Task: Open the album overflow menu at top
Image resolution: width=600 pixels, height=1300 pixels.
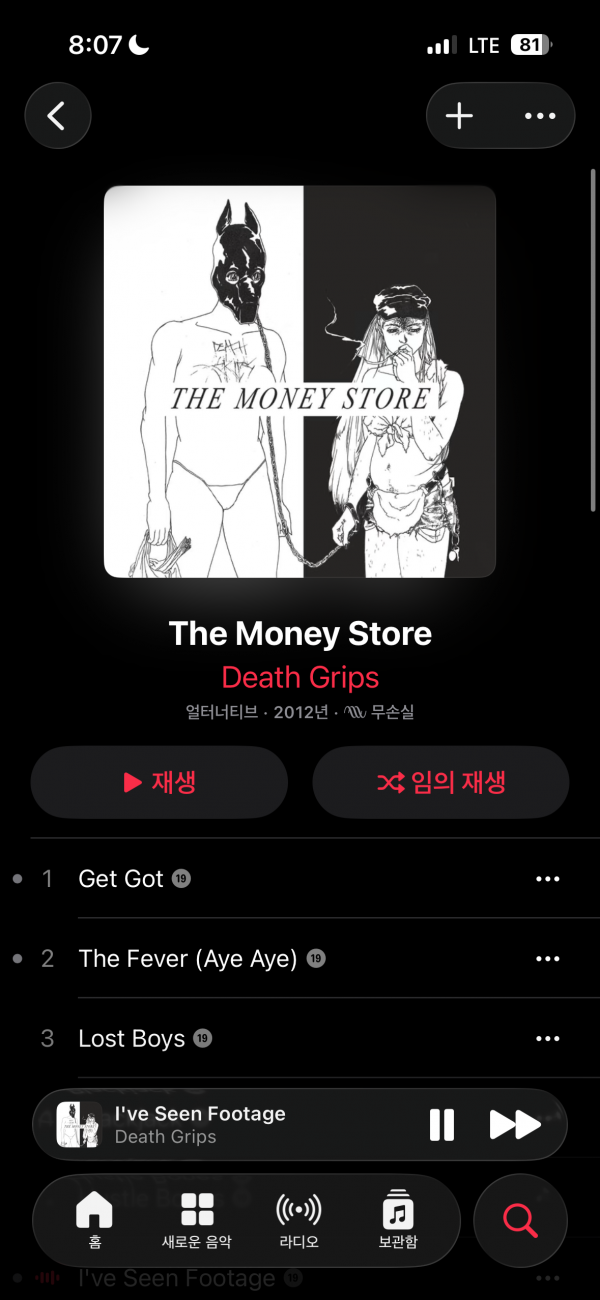Action: [540, 116]
